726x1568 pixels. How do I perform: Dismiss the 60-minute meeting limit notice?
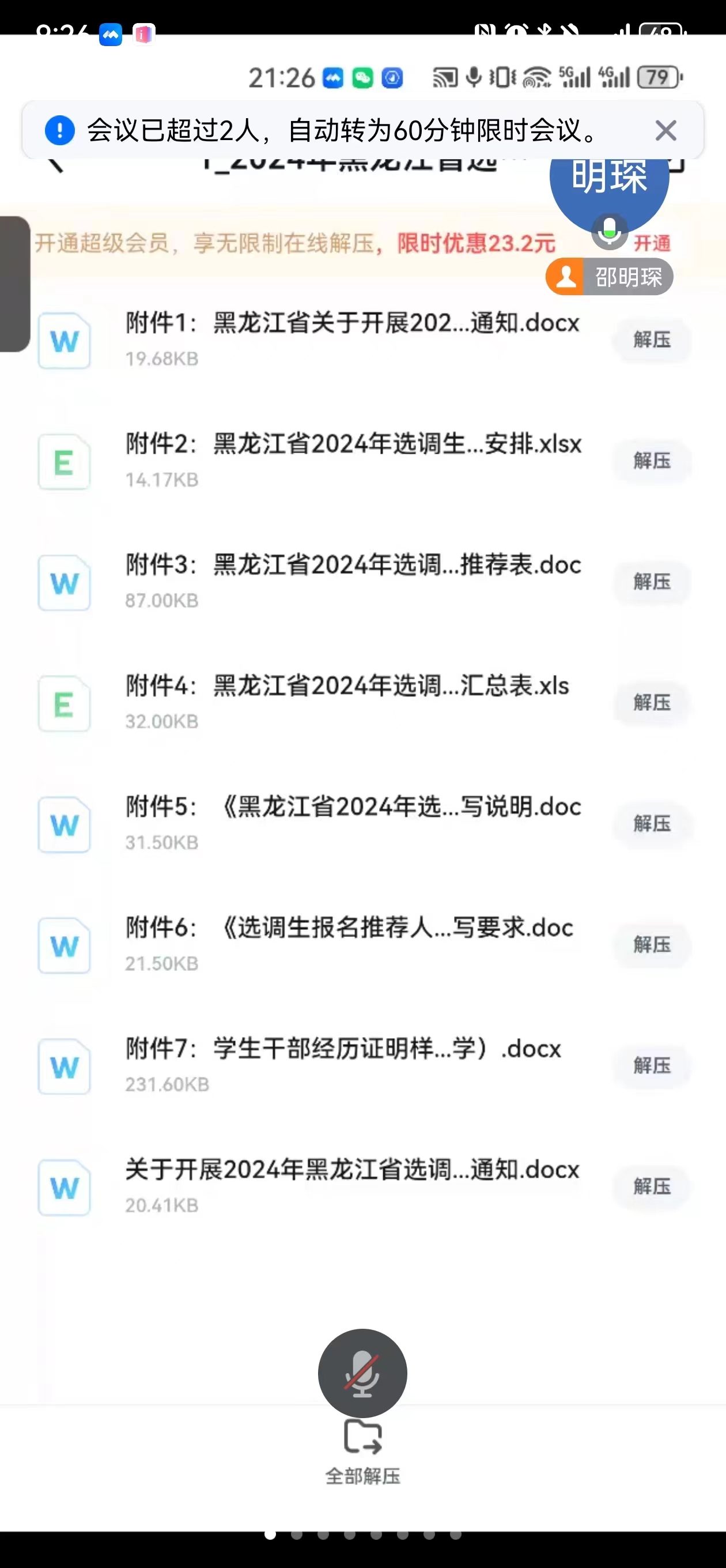coord(665,131)
